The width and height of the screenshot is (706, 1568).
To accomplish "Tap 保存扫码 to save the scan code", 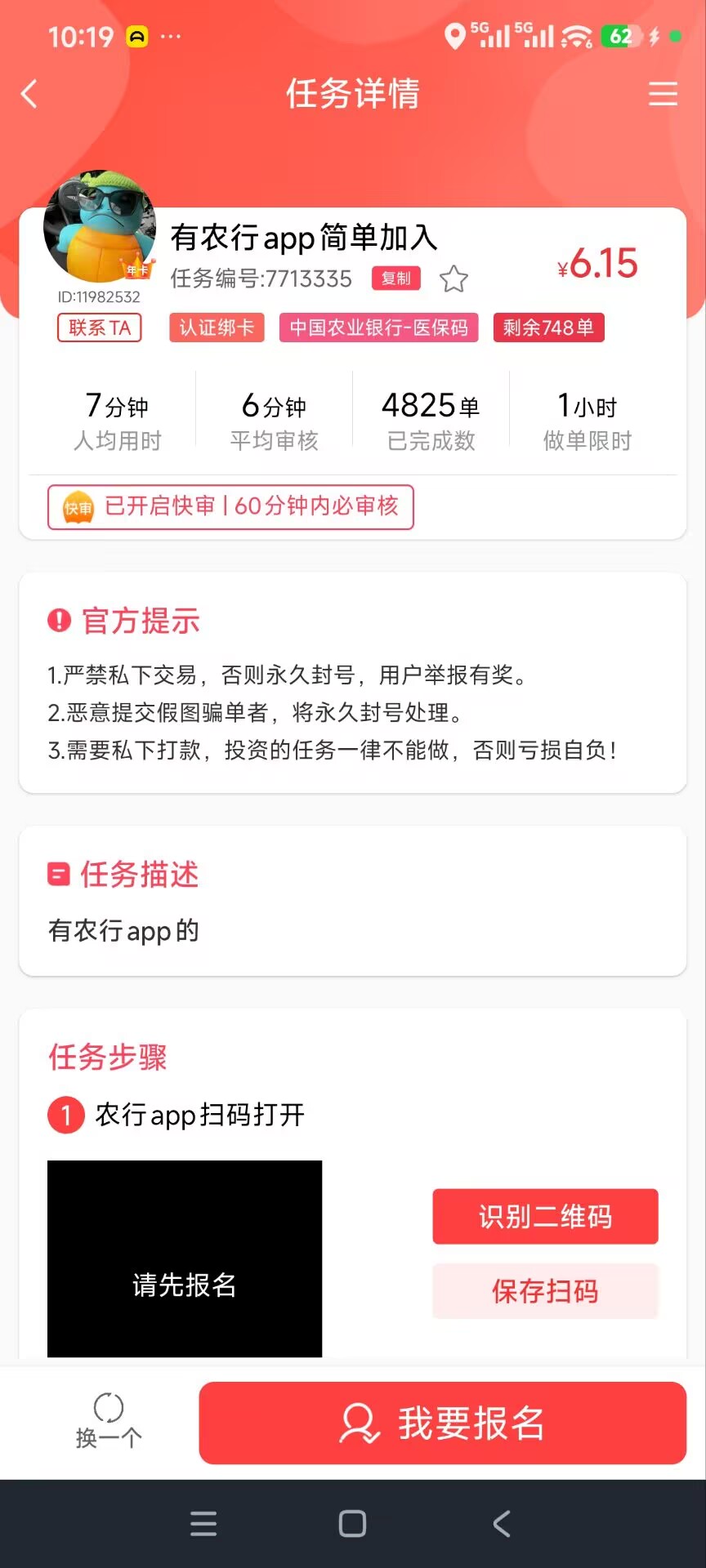I will 544,1291.
